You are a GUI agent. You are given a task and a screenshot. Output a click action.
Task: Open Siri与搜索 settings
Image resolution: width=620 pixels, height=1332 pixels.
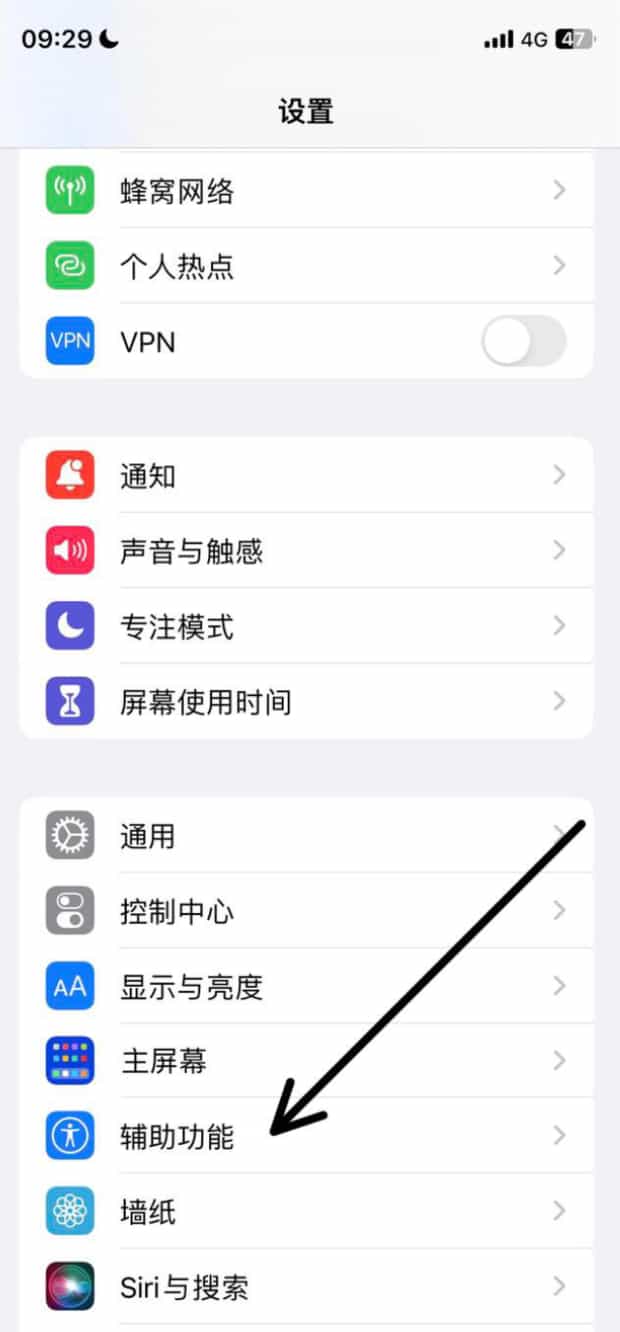[305, 1287]
